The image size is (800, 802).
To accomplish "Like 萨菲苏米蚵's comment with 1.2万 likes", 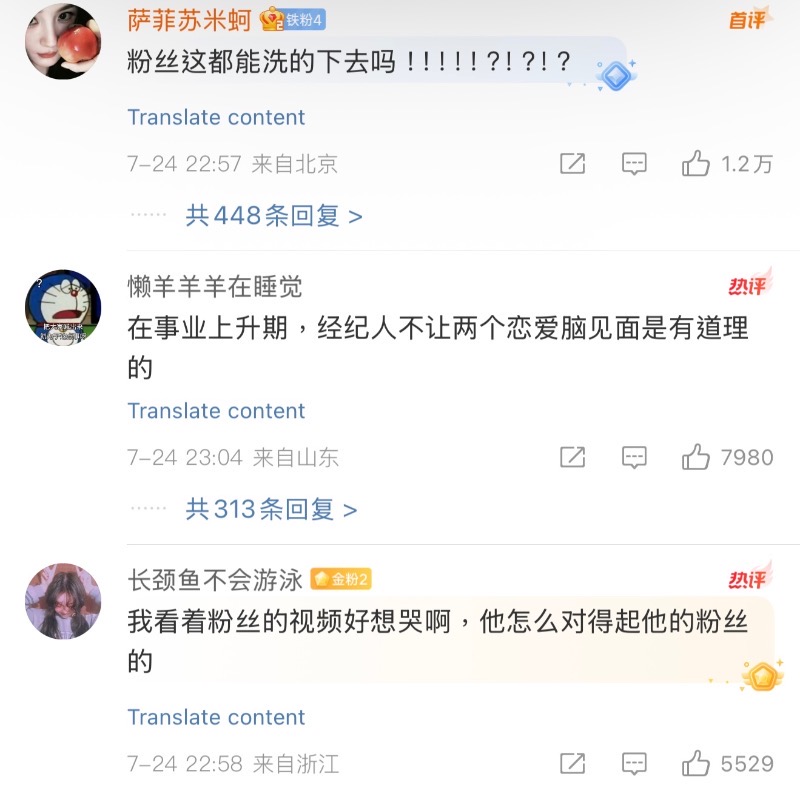I will (696, 164).
